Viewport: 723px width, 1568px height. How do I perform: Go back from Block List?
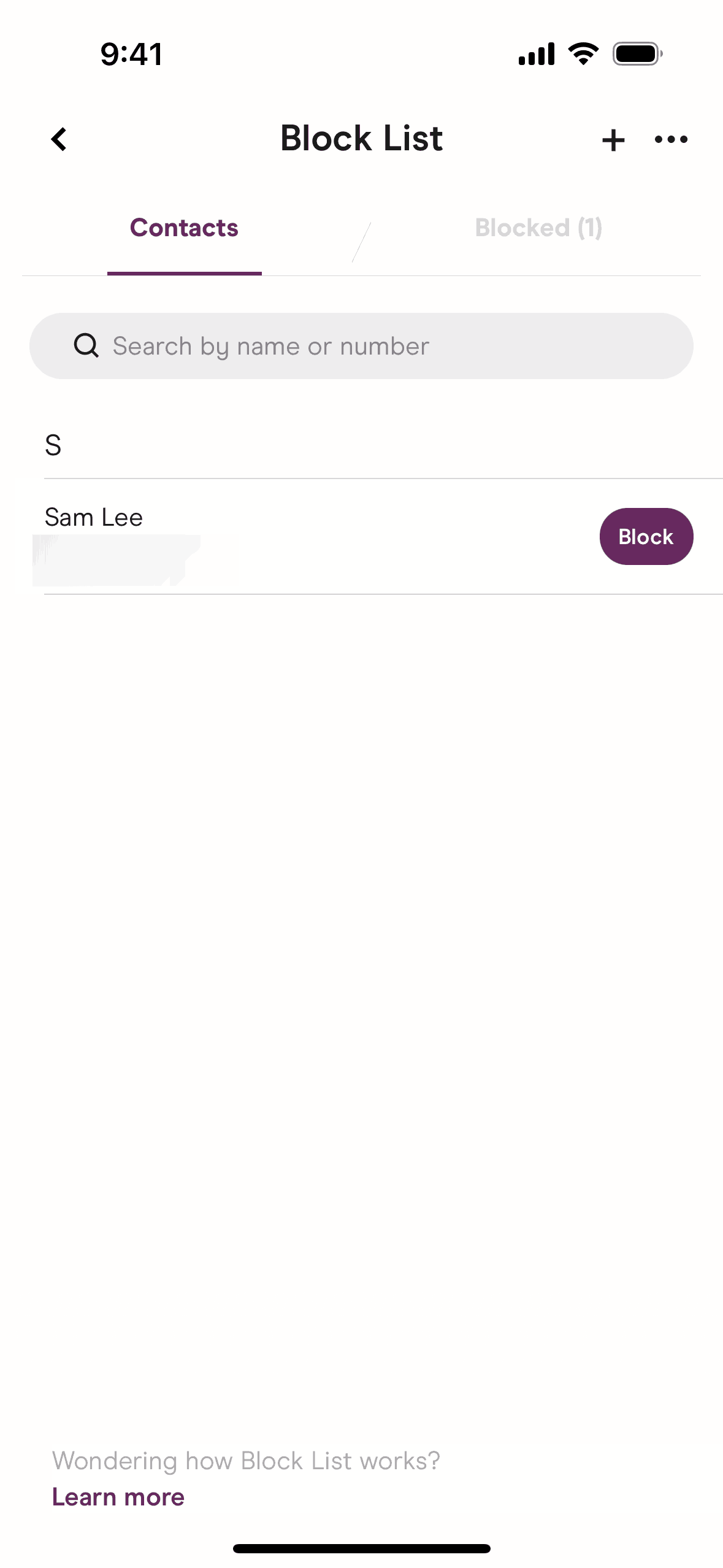(59, 139)
